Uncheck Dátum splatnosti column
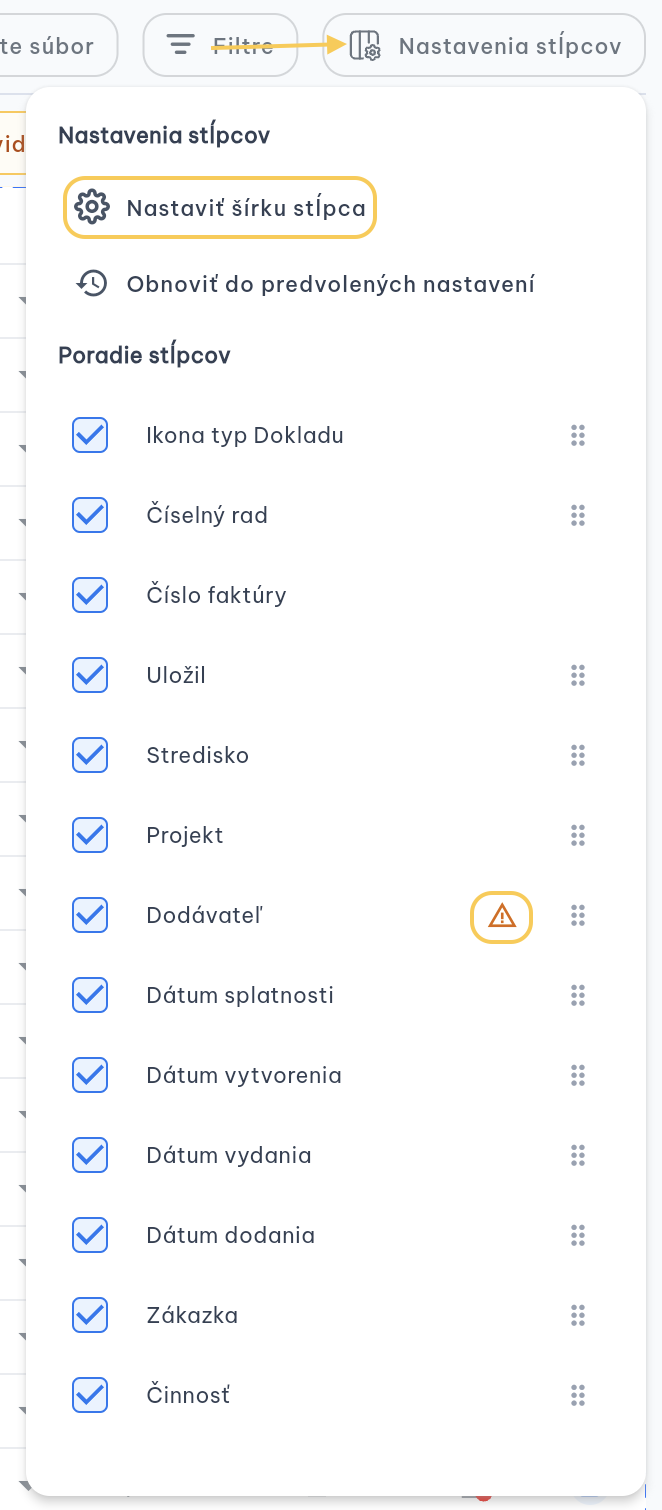This screenshot has width=662, height=1510. pos(90,995)
